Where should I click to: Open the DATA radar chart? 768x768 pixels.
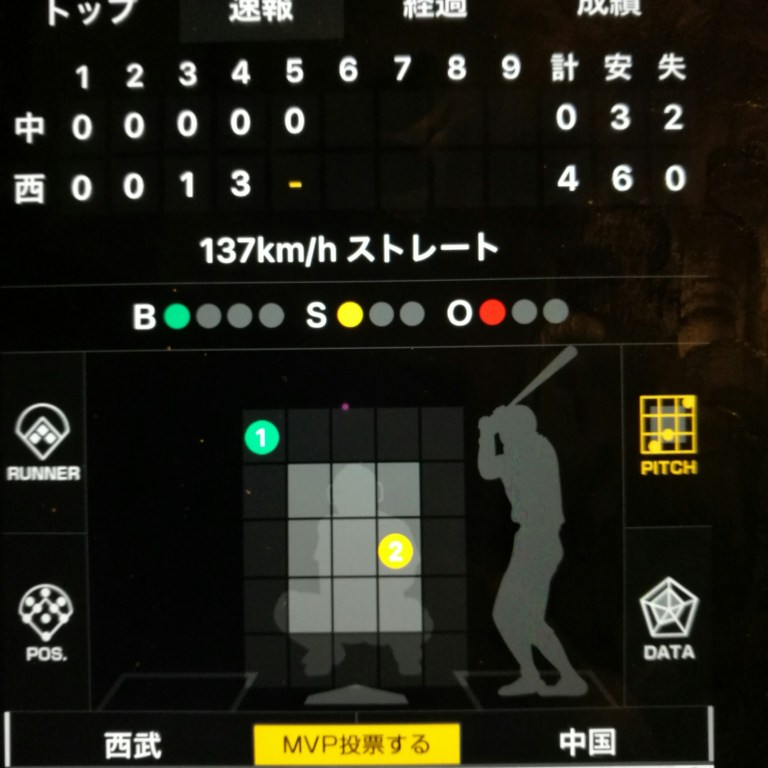[x=669, y=620]
